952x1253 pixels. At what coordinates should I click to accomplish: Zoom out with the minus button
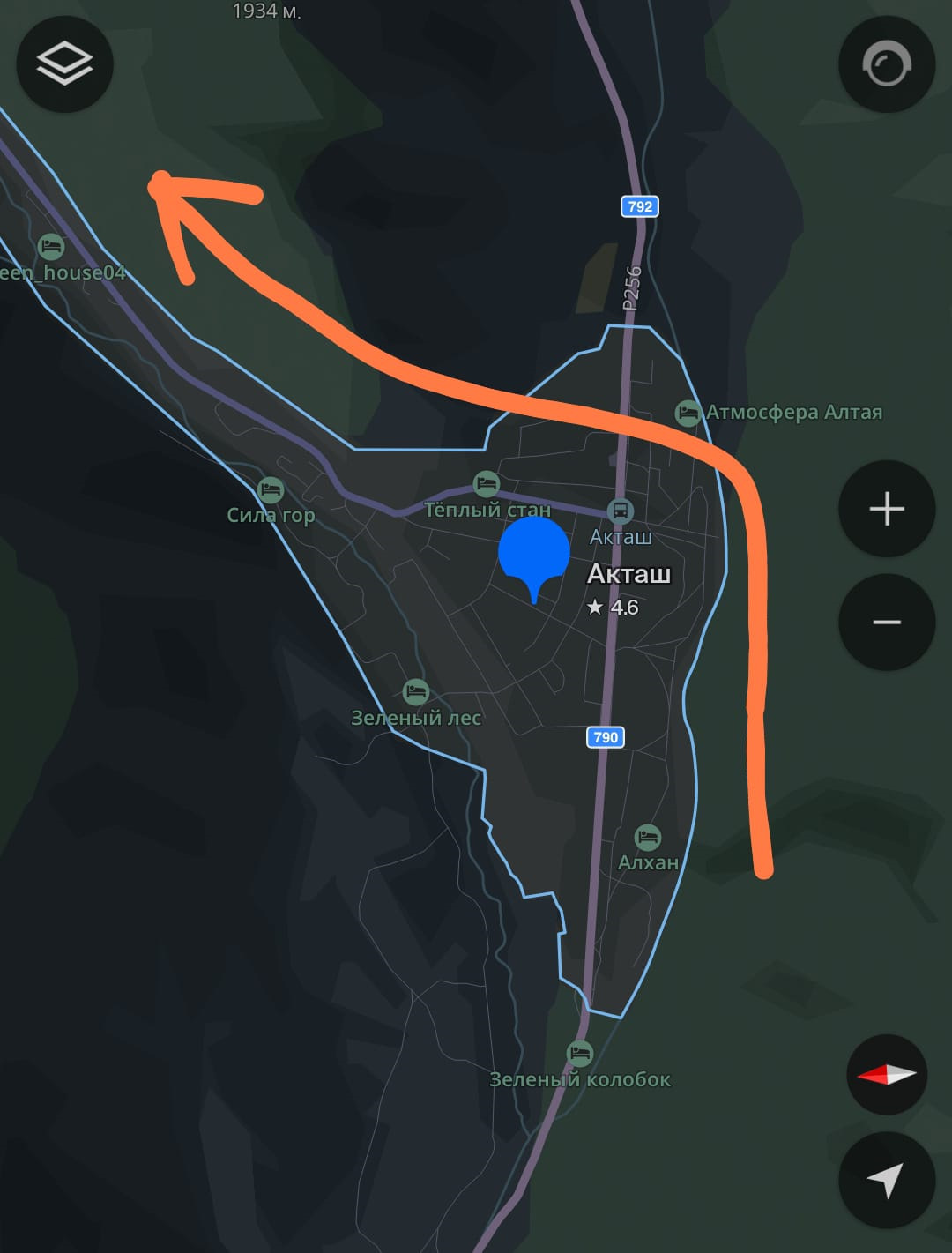[886, 622]
